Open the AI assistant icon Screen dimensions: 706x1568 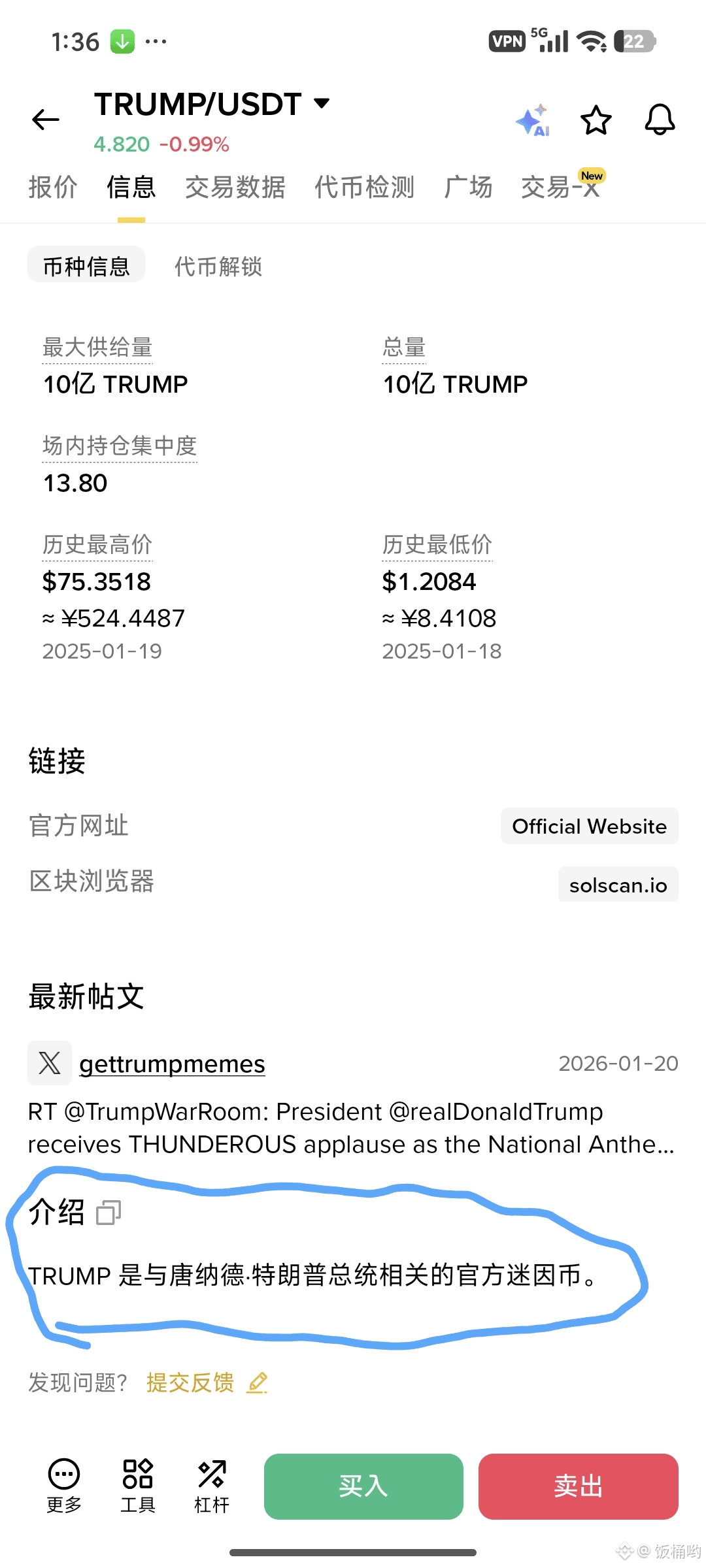tap(531, 120)
